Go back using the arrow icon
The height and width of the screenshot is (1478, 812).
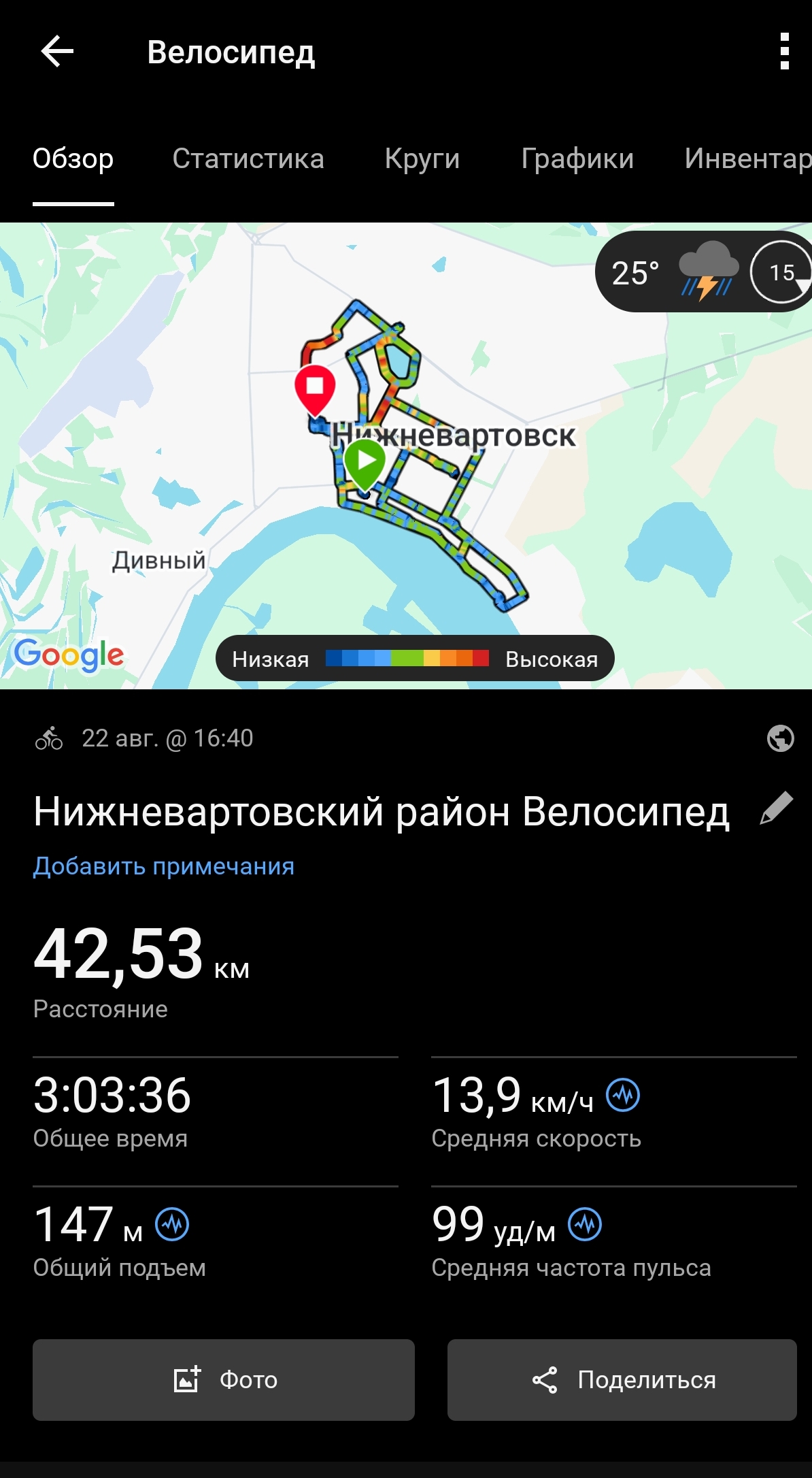point(57,52)
